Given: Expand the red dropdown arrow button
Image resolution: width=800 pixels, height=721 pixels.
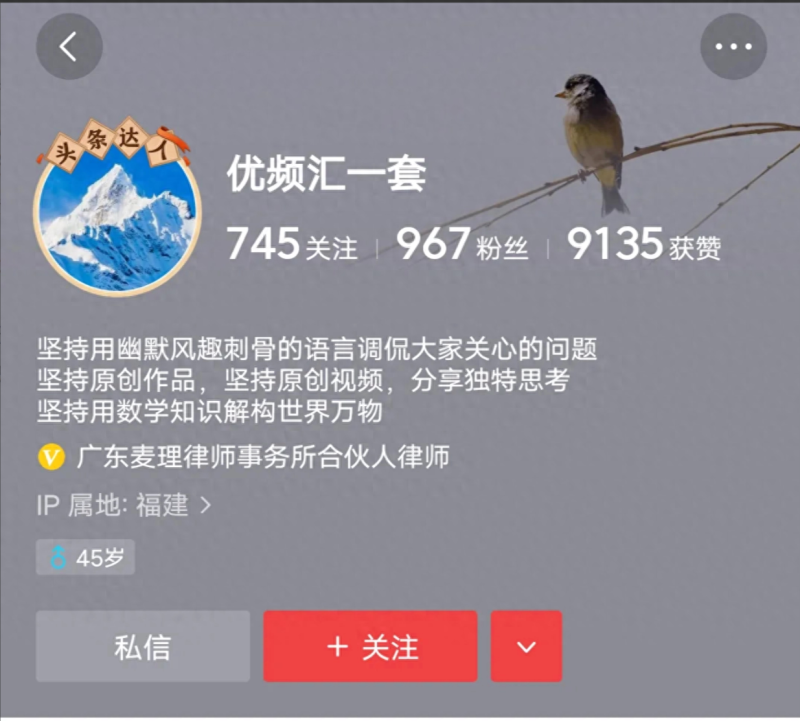Looking at the screenshot, I should pyautogui.click(x=526, y=647).
